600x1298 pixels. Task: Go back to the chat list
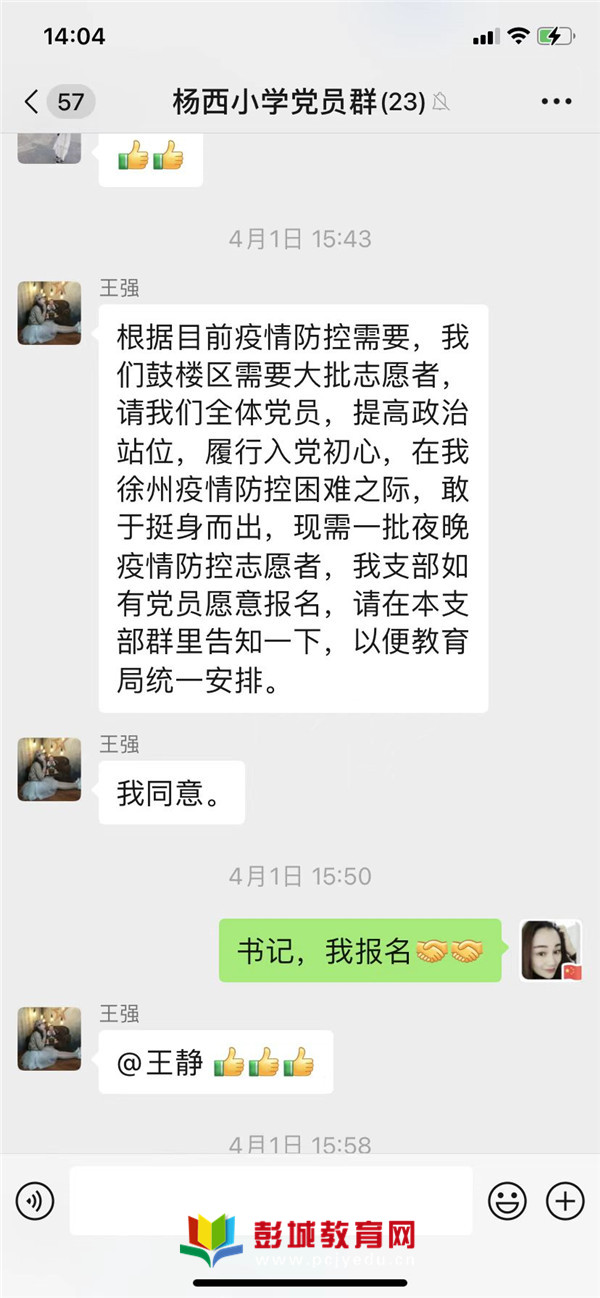[32, 101]
